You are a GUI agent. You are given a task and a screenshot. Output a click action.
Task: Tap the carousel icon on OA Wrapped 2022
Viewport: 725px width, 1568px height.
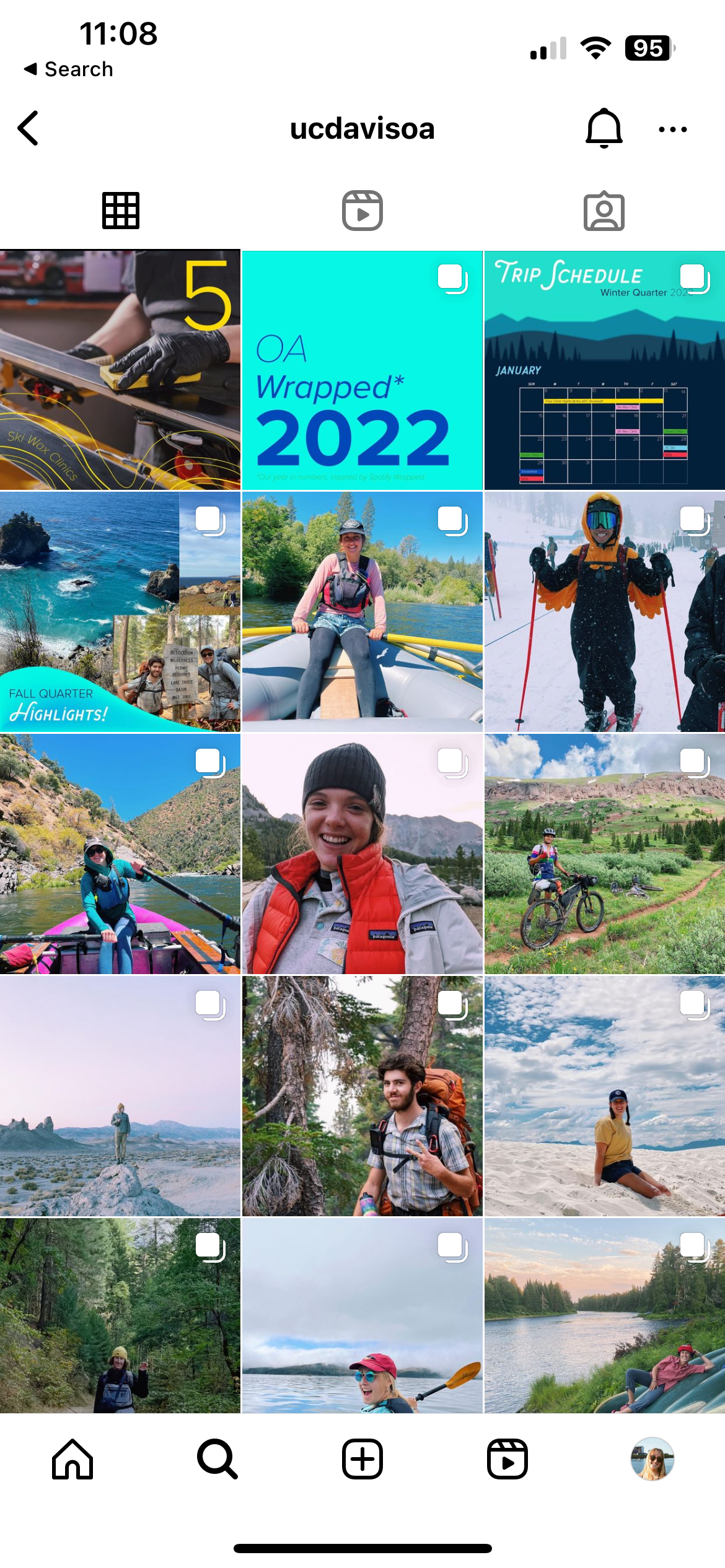click(450, 279)
